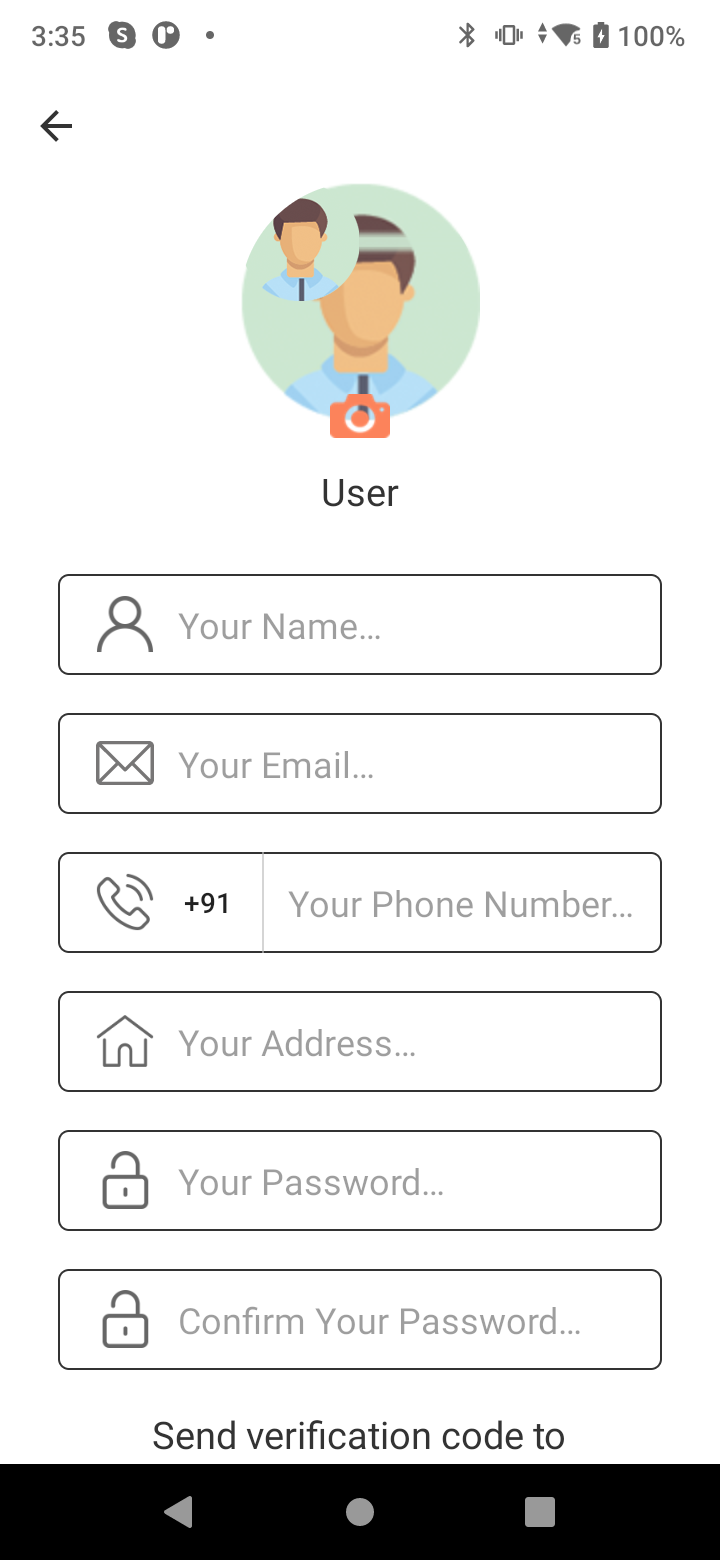Select the Your Phone Number field

pyautogui.click(x=461, y=903)
